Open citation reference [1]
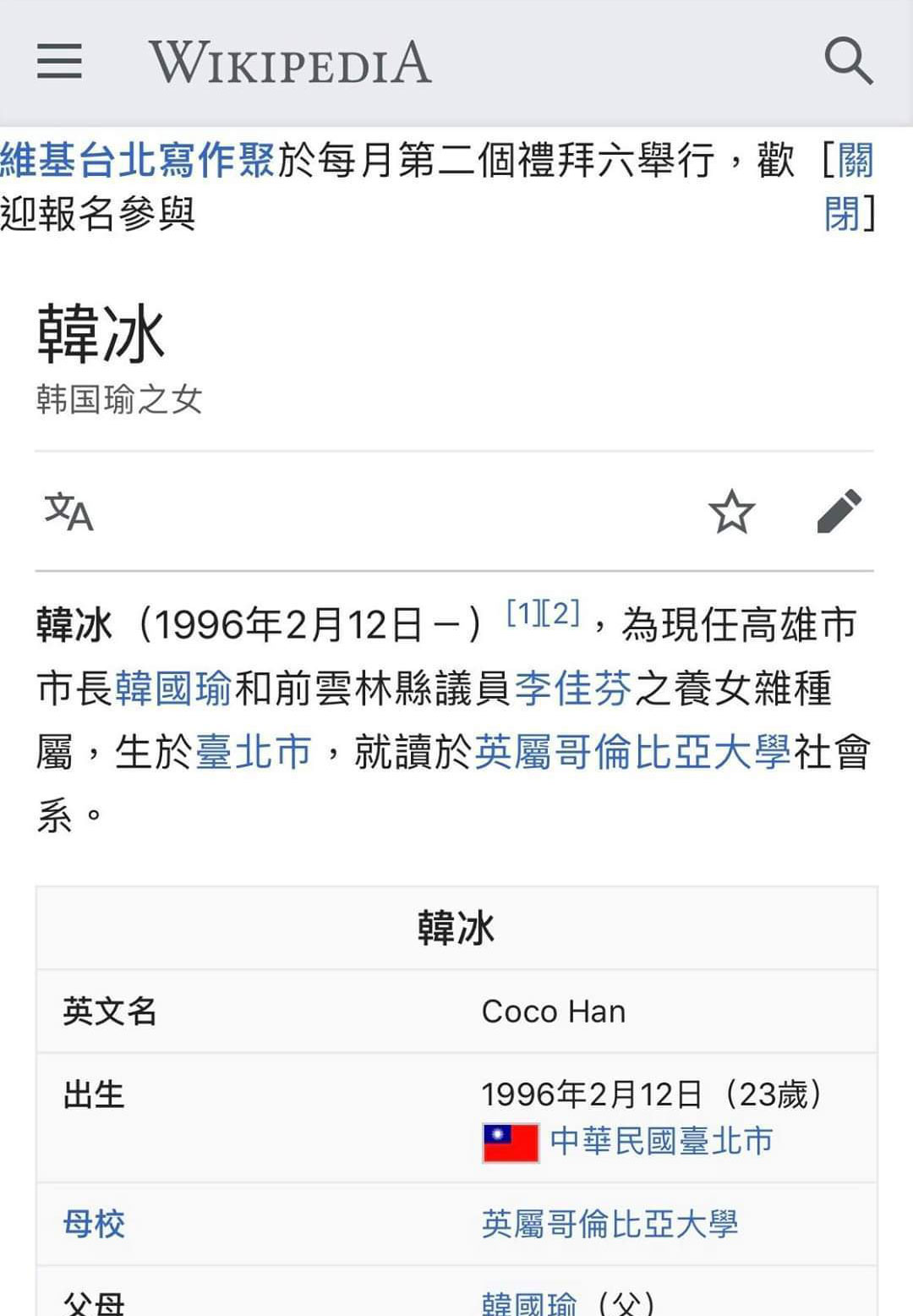This screenshot has height=1316, width=913. (524, 613)
